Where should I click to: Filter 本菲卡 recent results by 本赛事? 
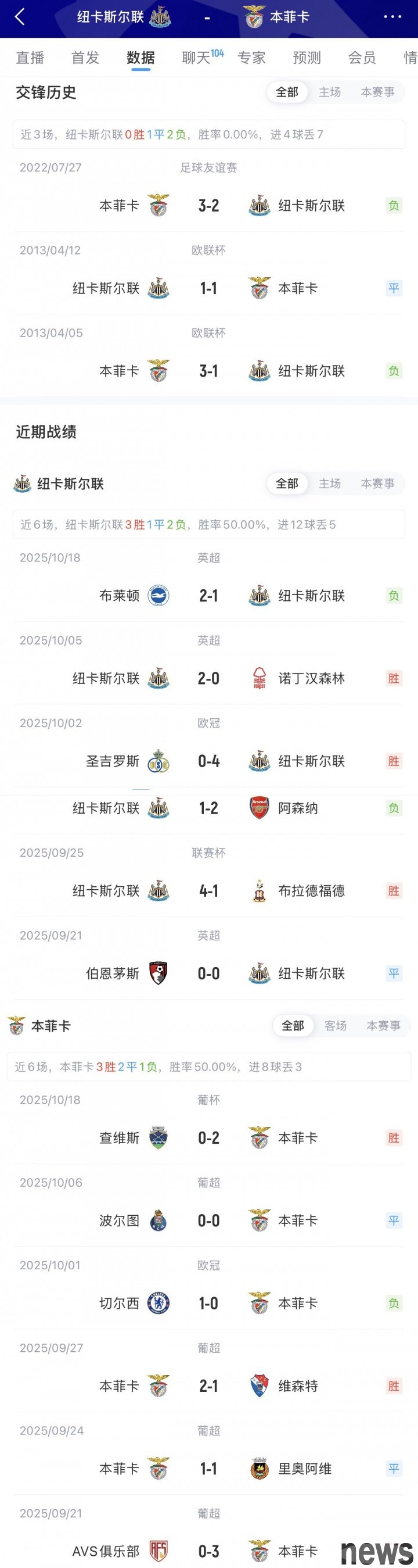[x=383, y=1026]
